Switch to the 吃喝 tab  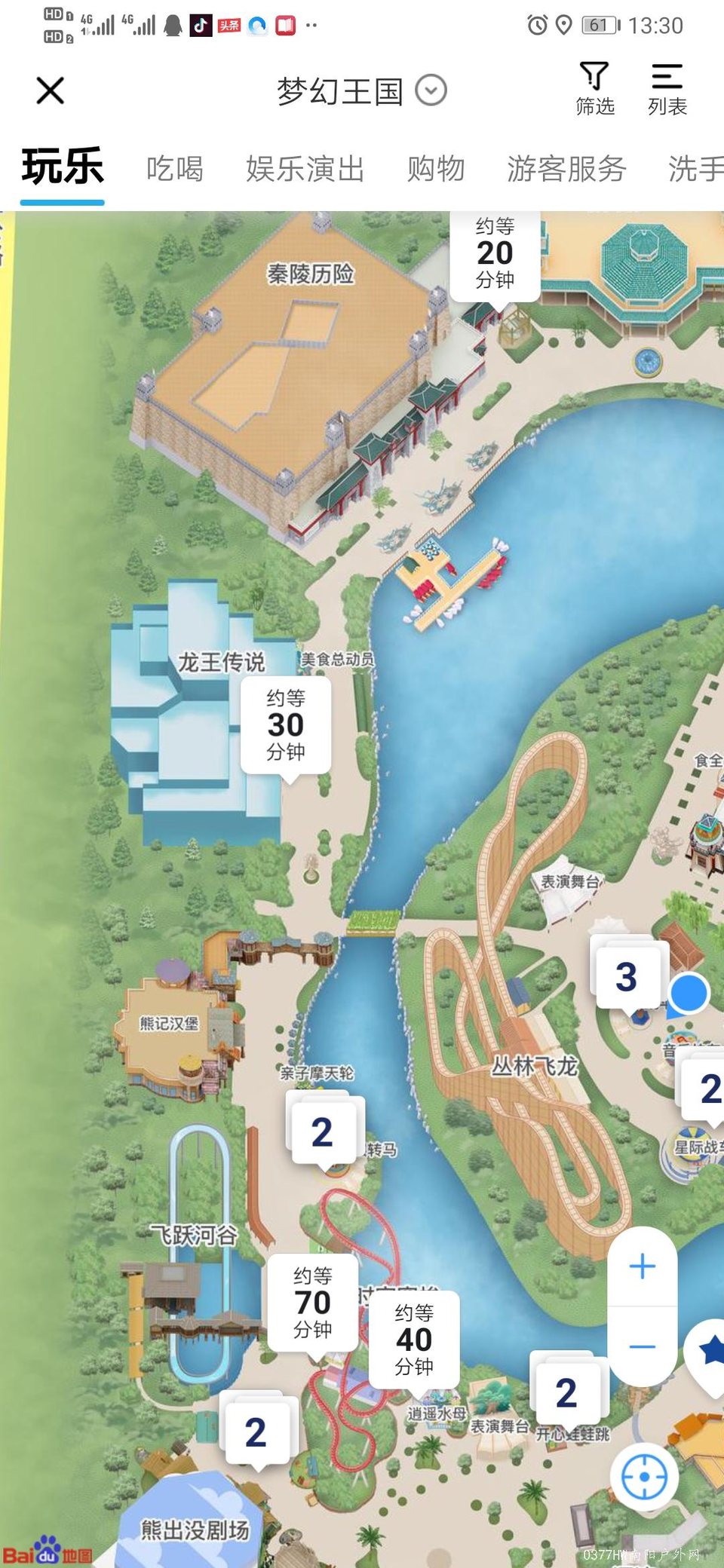coord(175,169)
